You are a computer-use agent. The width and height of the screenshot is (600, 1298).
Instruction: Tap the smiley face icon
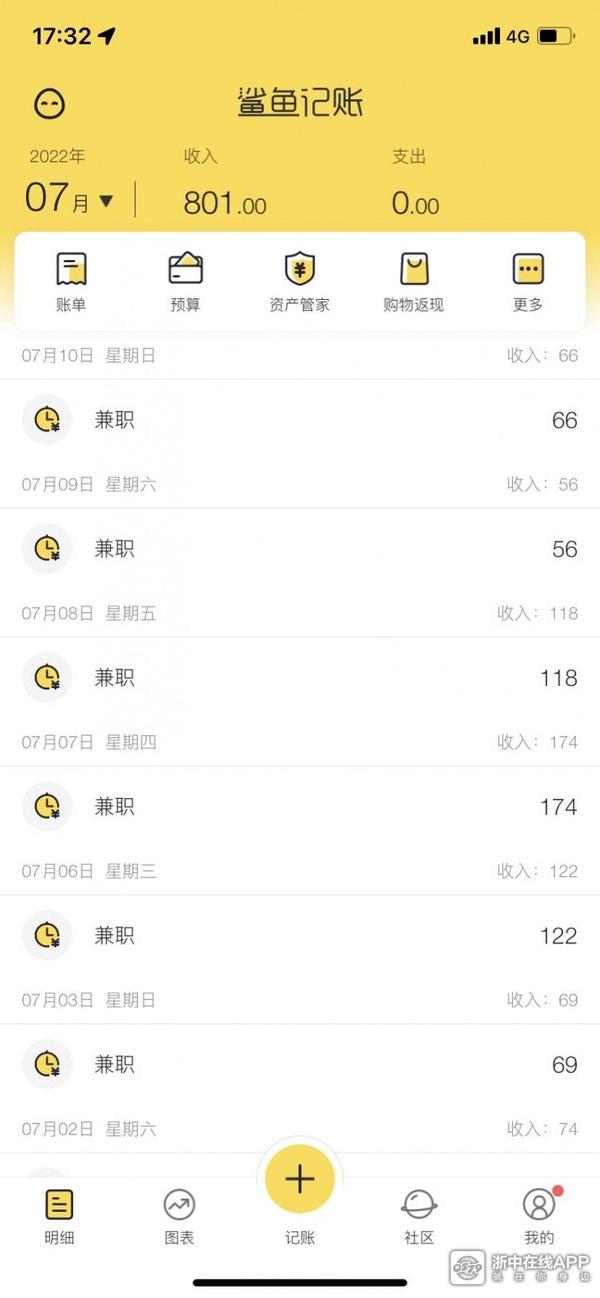(50, 103)
